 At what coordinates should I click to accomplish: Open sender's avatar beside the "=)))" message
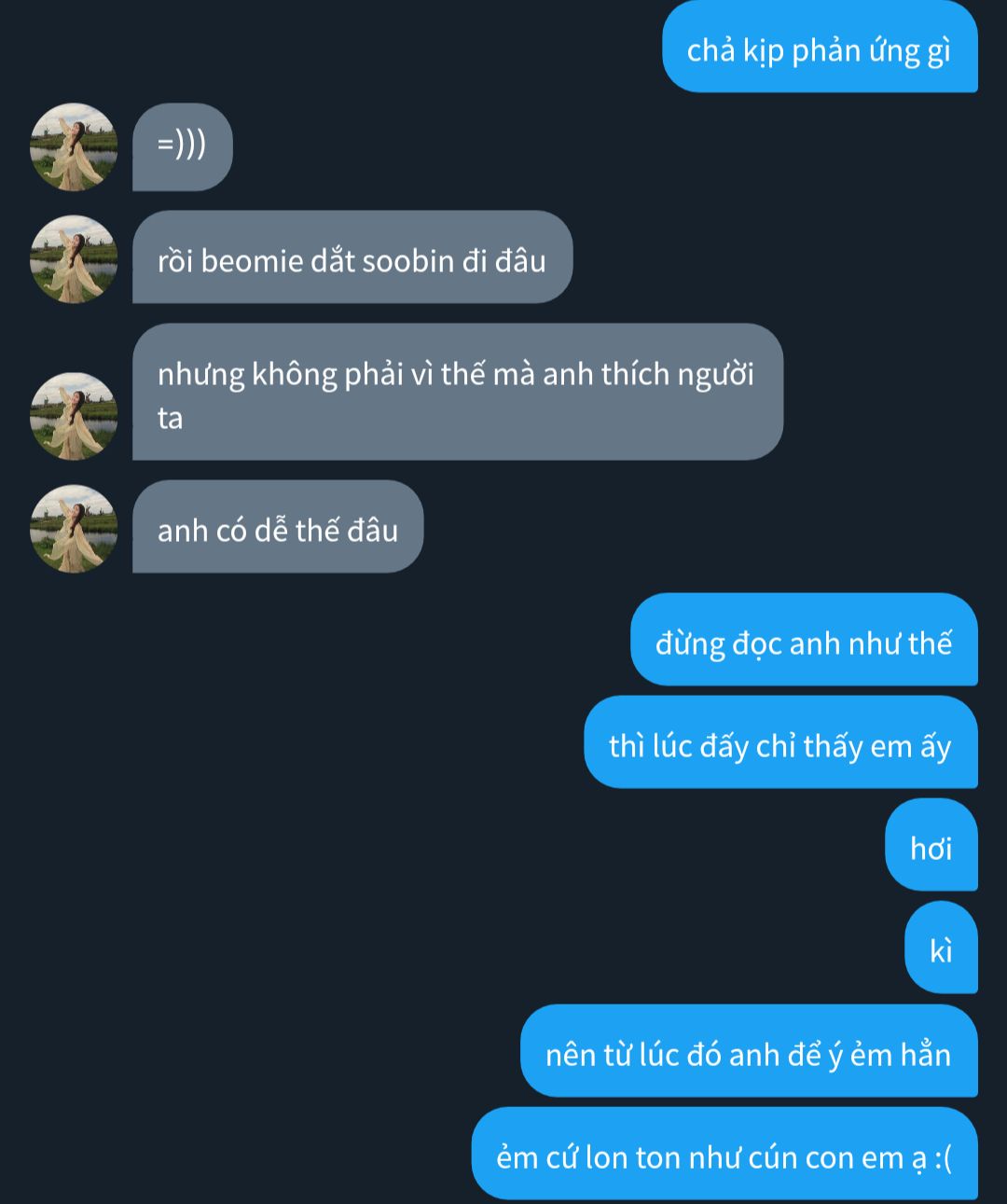74,147
